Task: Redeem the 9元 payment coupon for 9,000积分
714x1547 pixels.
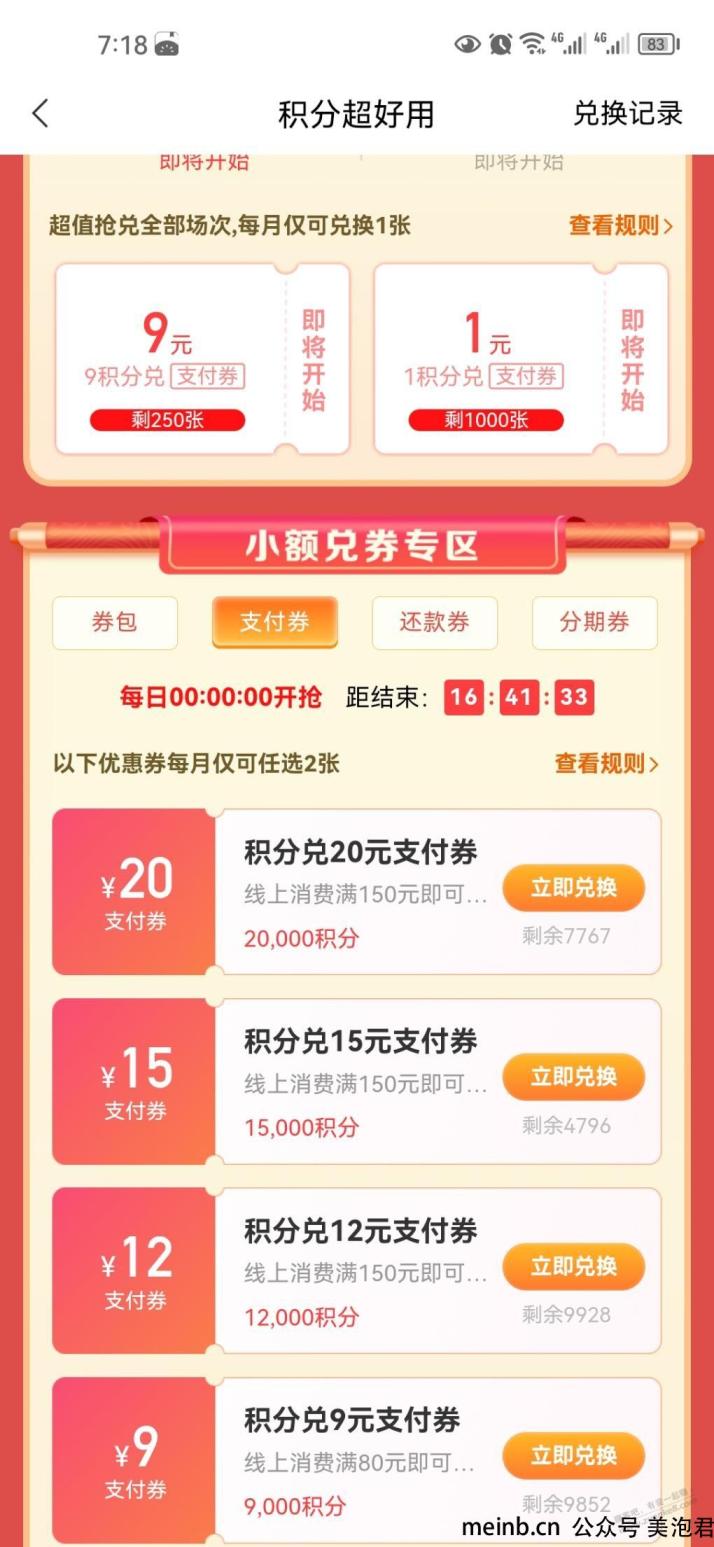Action: point(573,1455)
